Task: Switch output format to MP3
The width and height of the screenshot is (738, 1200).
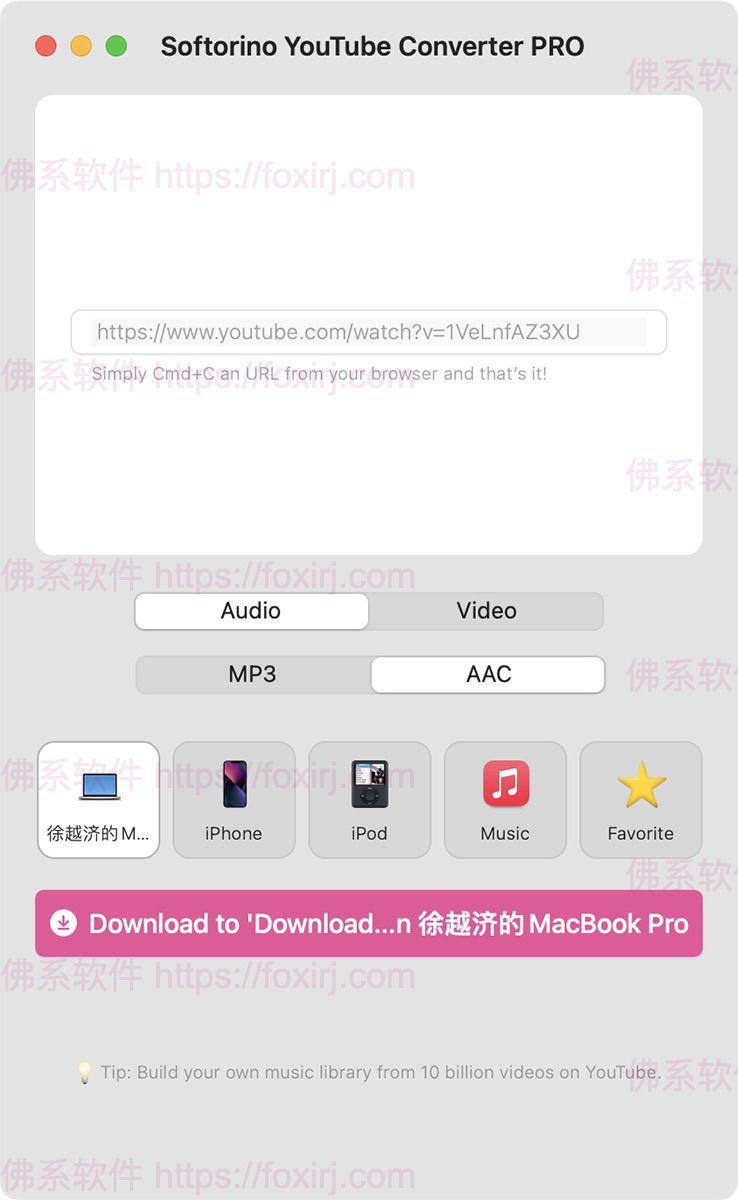Action: (x=252, y=674)
